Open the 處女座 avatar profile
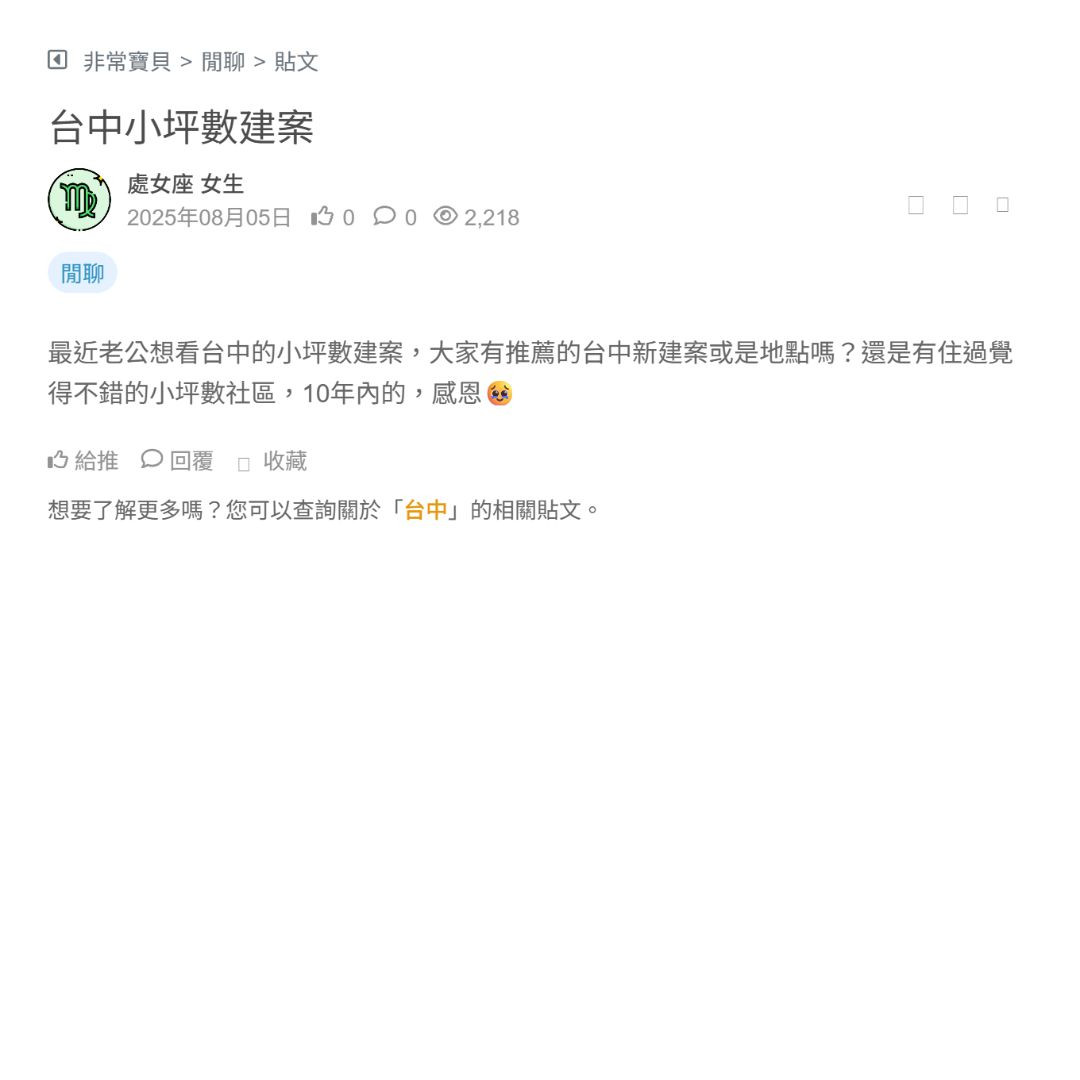The width and height of the screenshot is (1080, 1080). [79, 200]
